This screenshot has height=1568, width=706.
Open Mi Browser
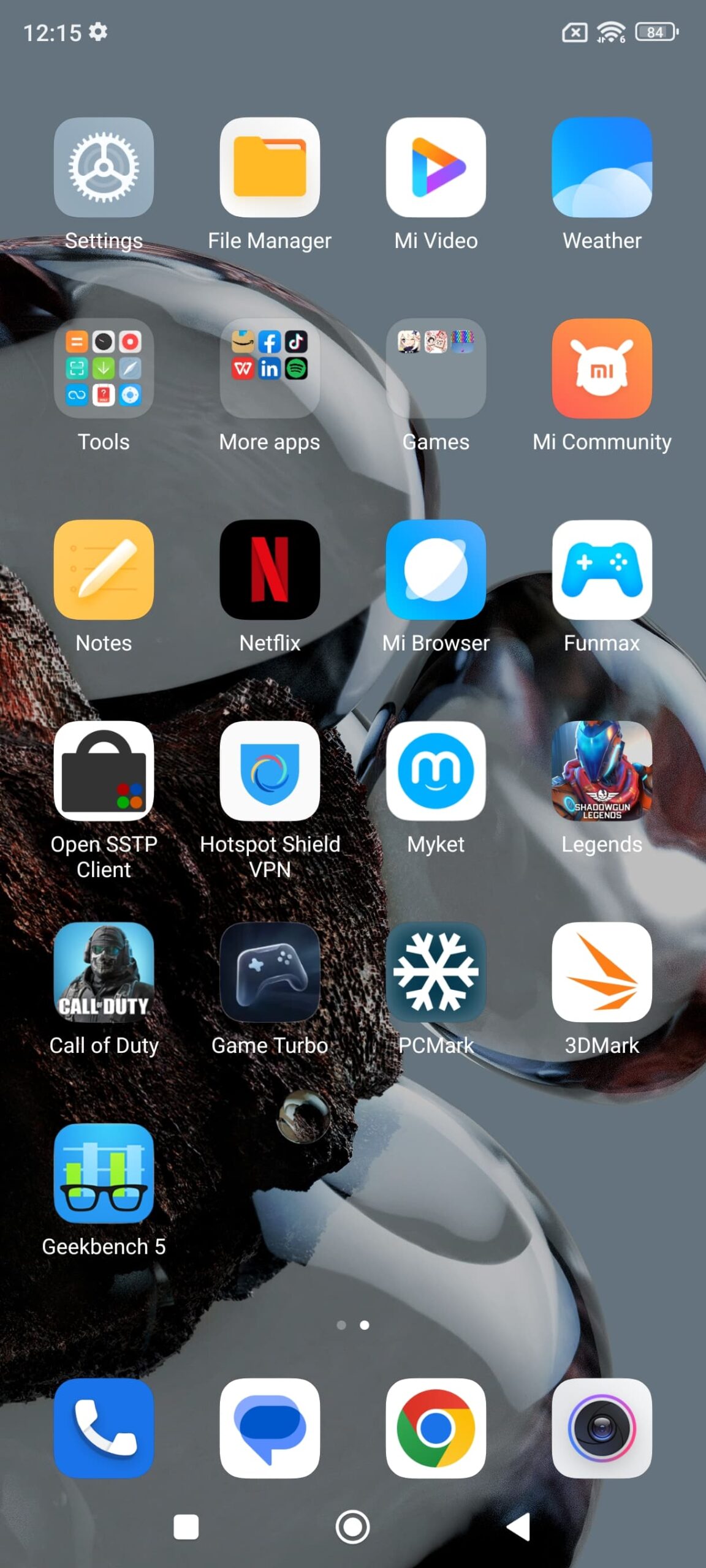point(436,570)
